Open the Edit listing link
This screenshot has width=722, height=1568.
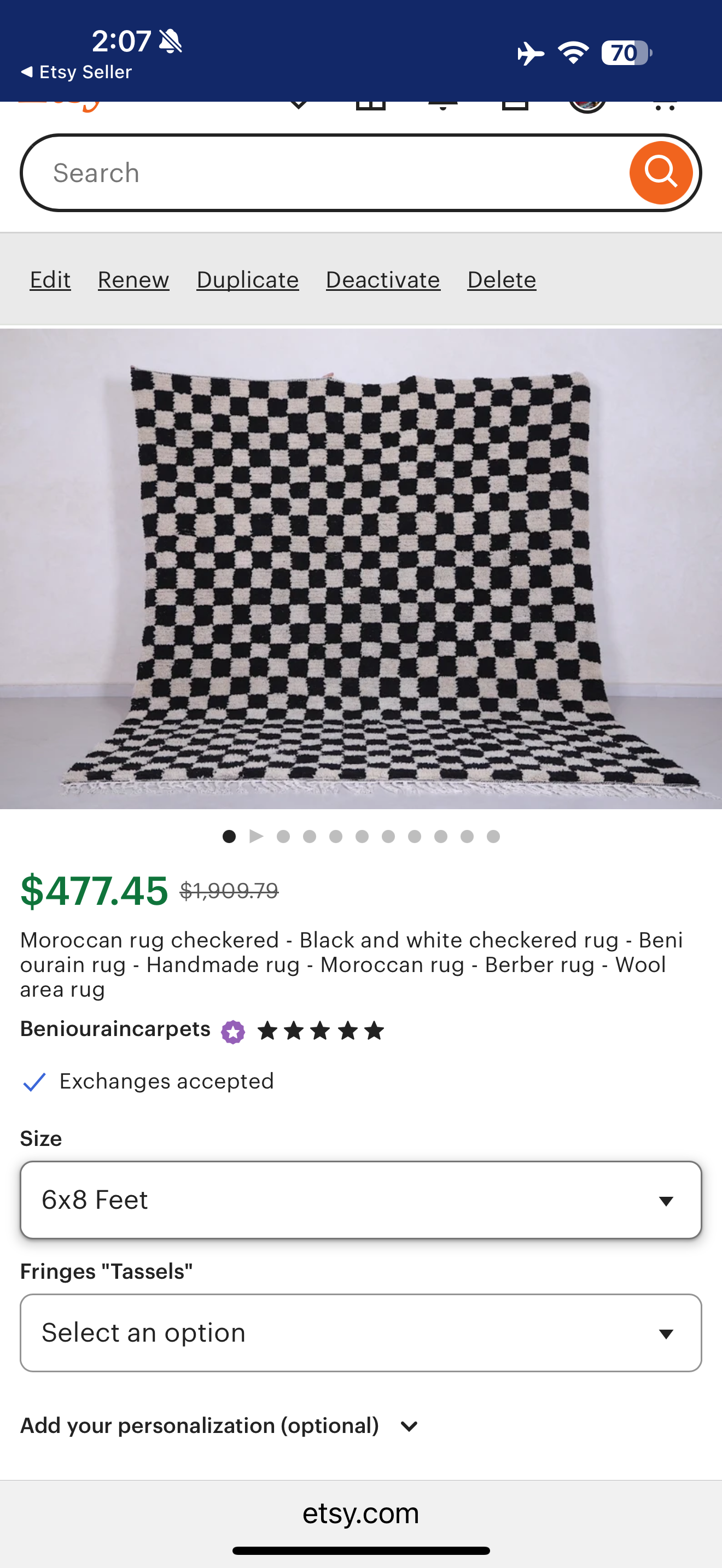50,280
